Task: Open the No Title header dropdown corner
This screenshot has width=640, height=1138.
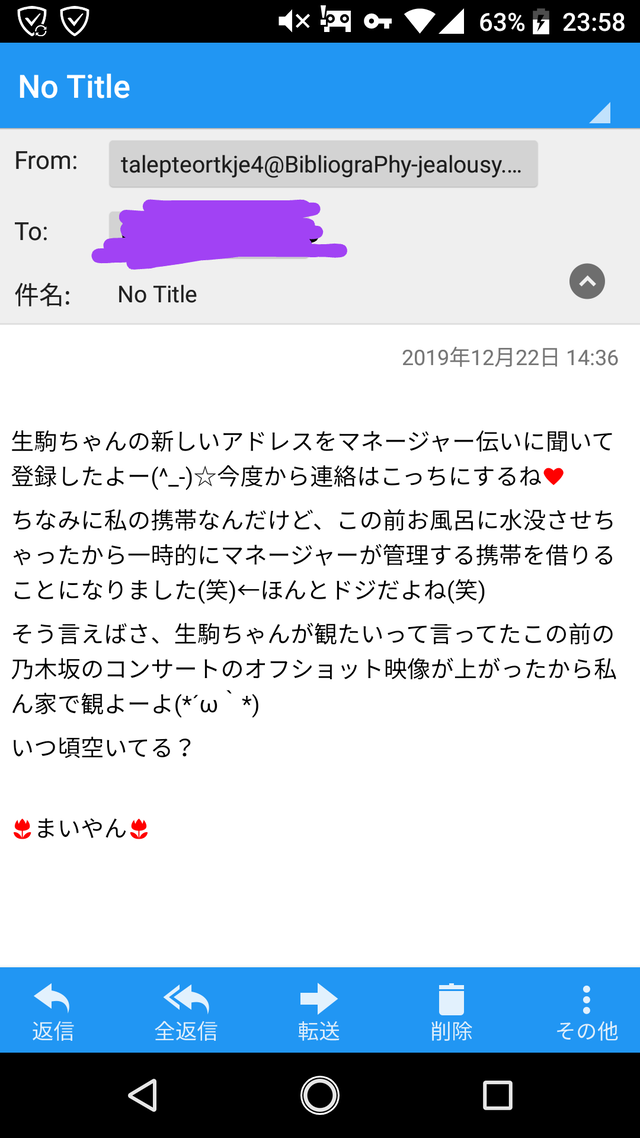Action: point(599,112)
